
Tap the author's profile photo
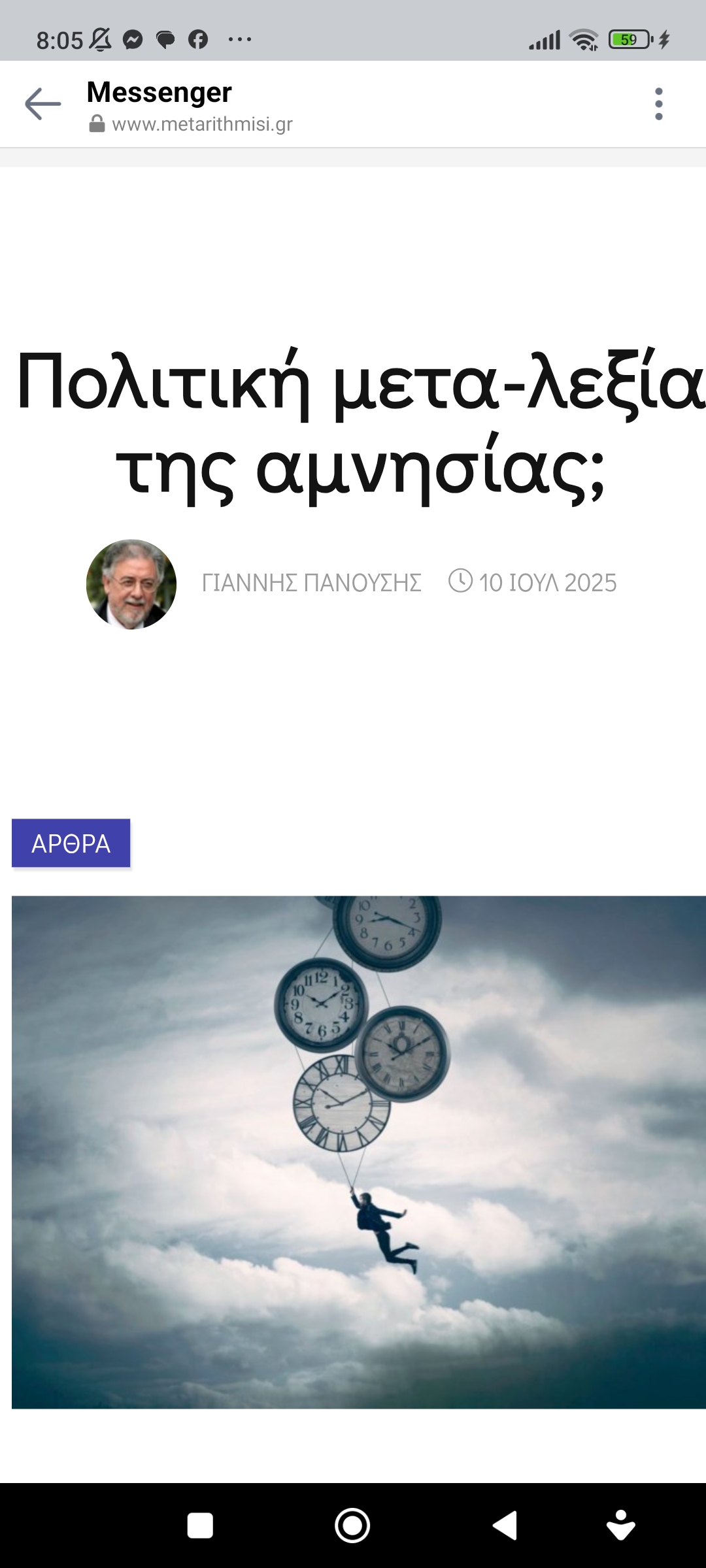click(131, 584)
